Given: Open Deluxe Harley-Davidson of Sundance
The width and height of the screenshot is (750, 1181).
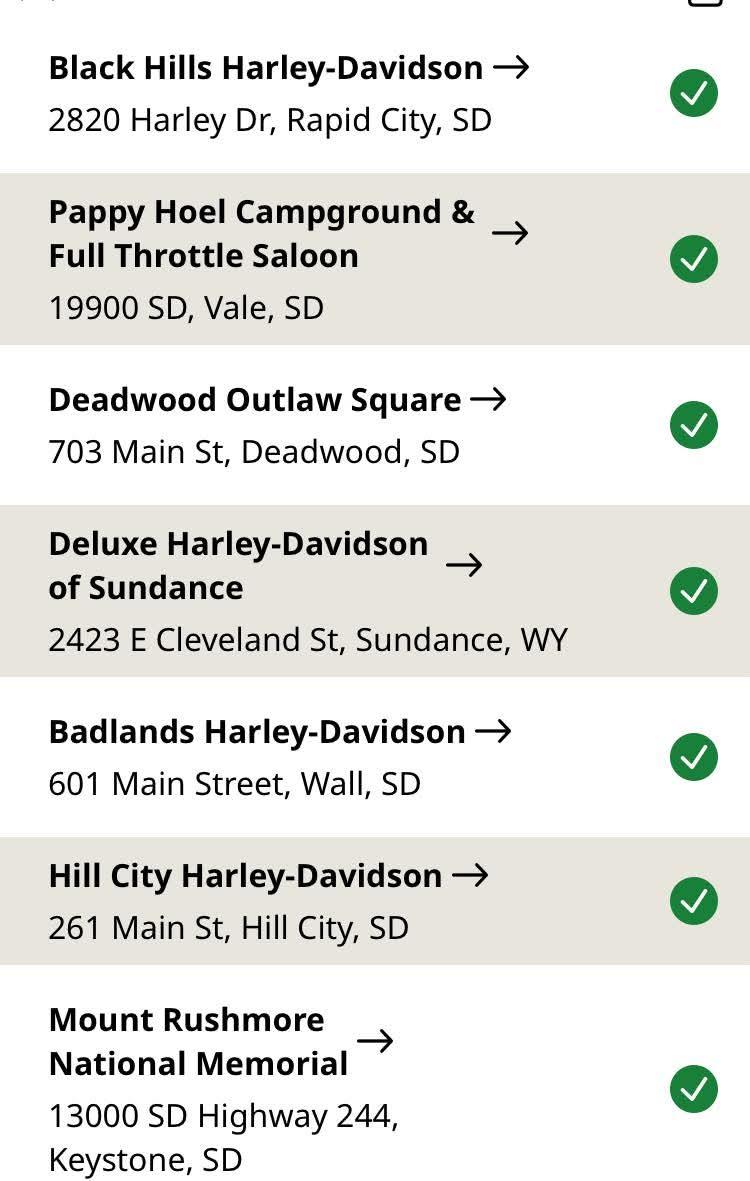Looking at the screenshot, I should pos(265,565).
